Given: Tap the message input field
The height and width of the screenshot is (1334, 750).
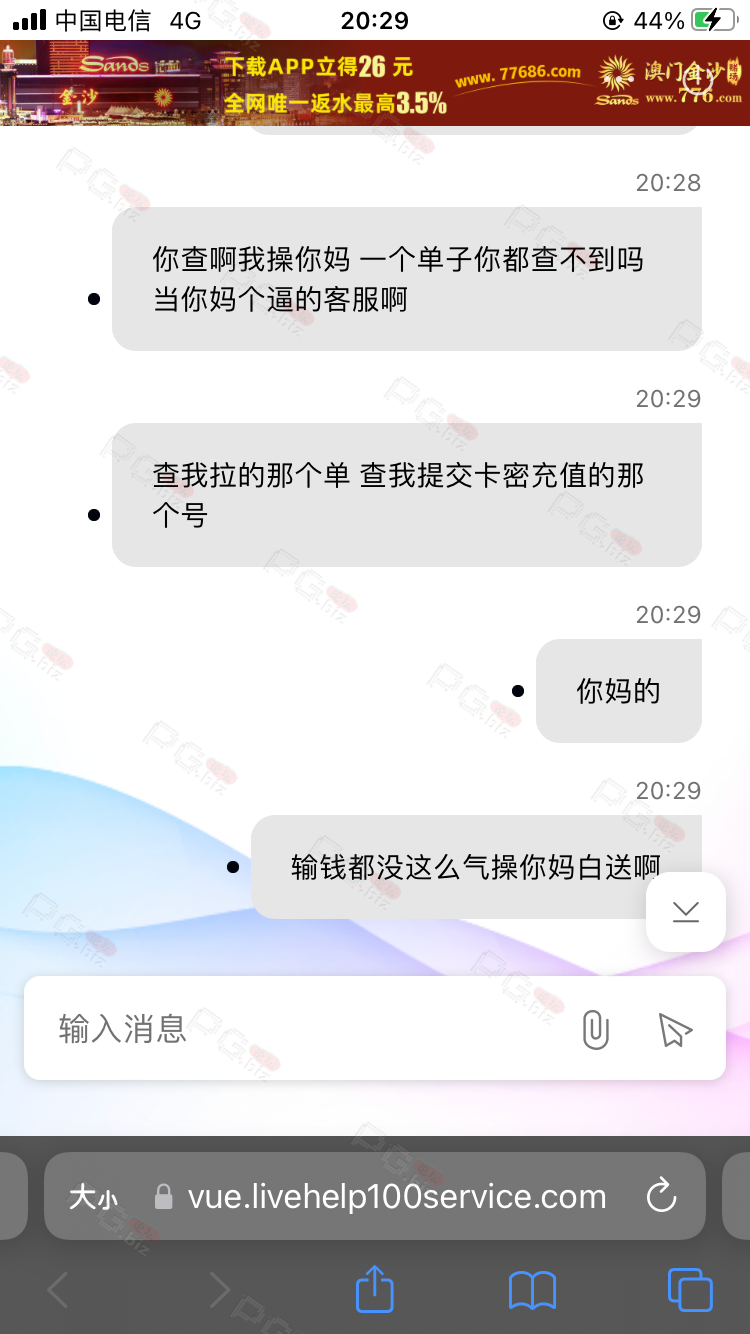Looking at the screenshot, I should point(300,1029).
